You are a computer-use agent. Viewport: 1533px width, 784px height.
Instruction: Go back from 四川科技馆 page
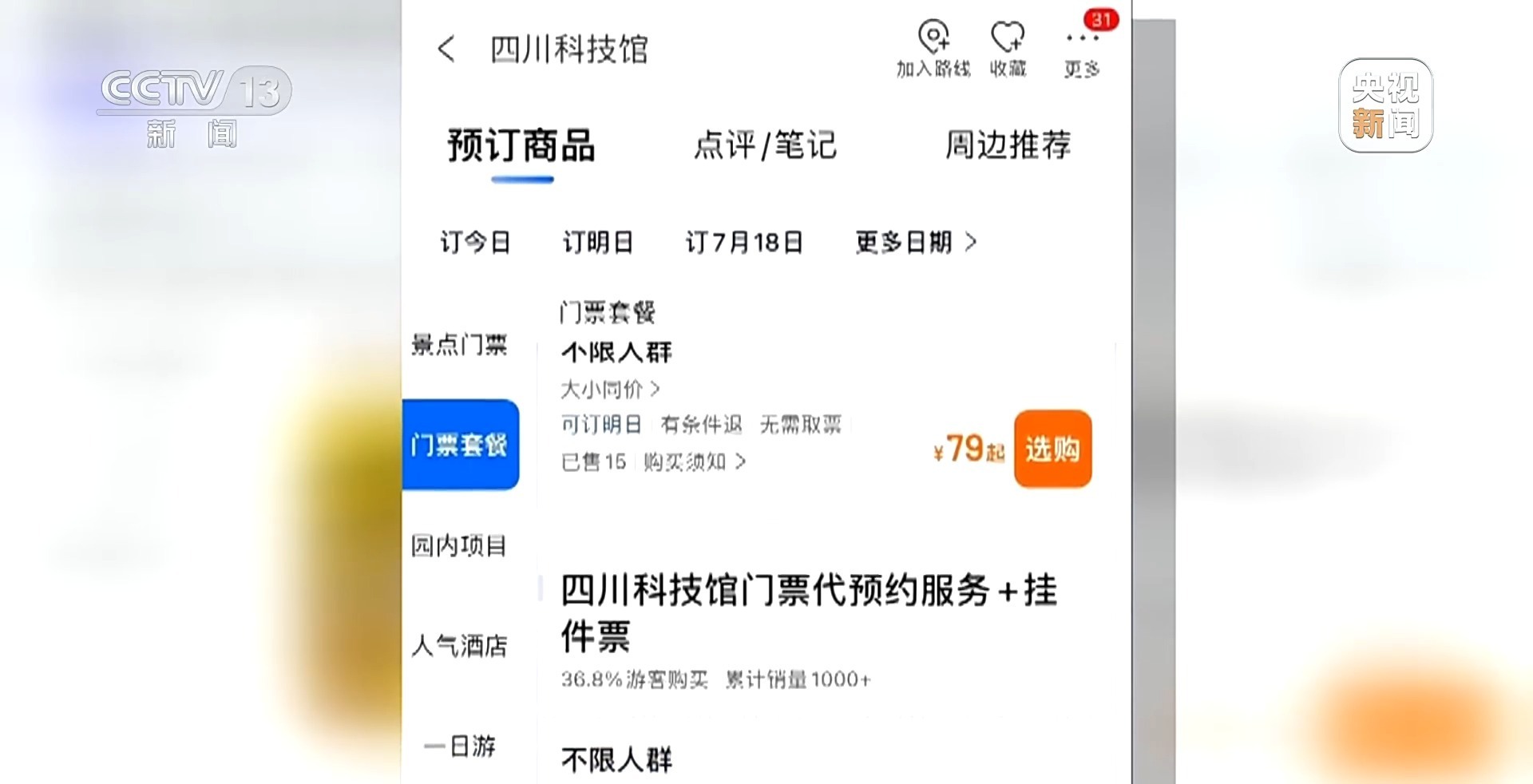point(446,49)
